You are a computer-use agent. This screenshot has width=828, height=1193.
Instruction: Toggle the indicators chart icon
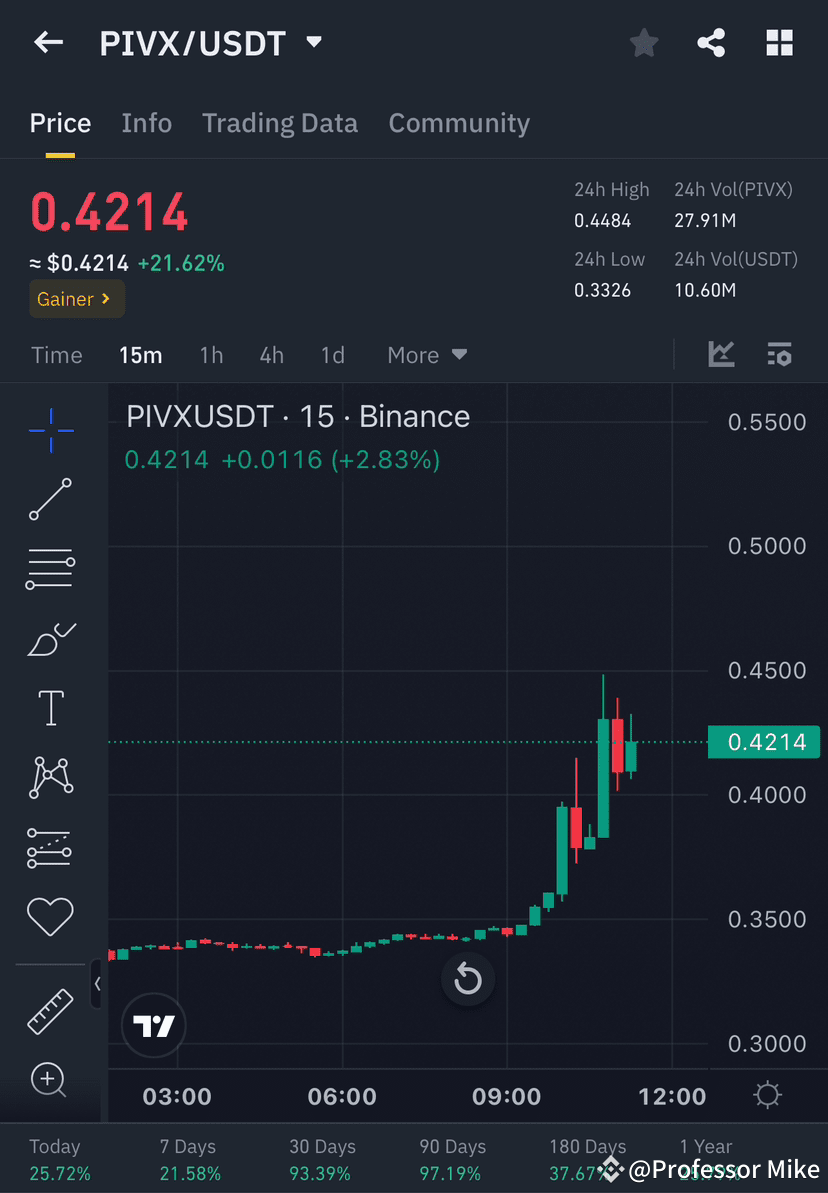721,355
